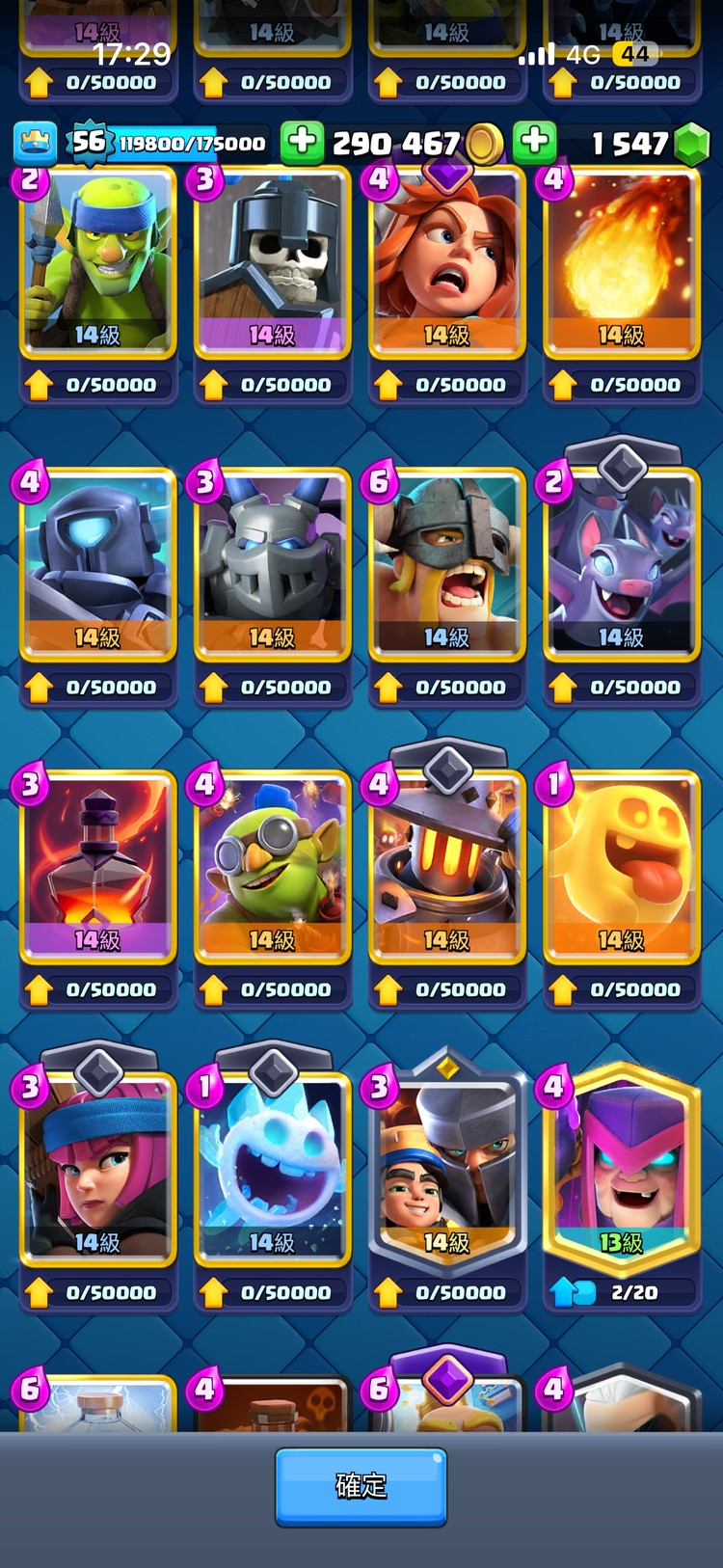This screenshot has width=723, height=1568.
Task: Select the Archers card
Action: coord(97,1169)
